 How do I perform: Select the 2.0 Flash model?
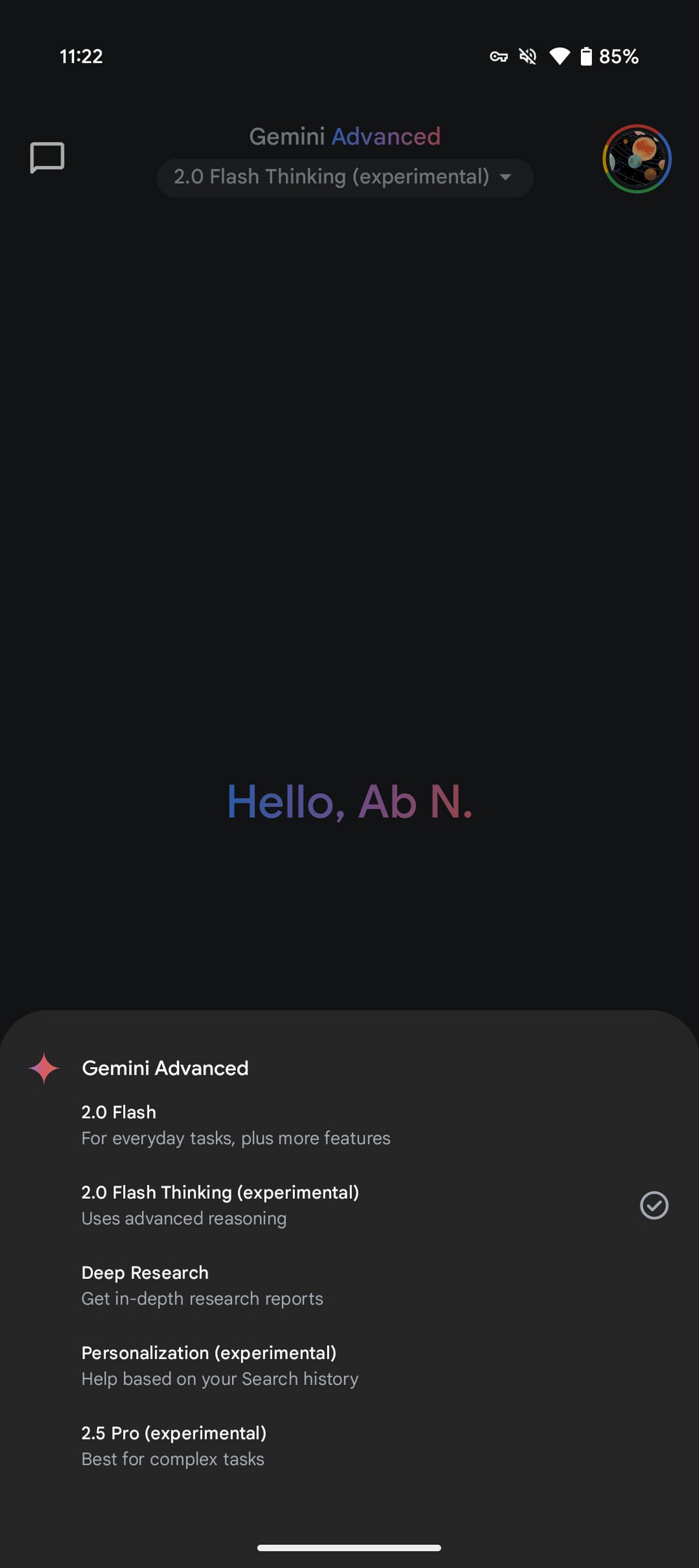point(235,1124)
